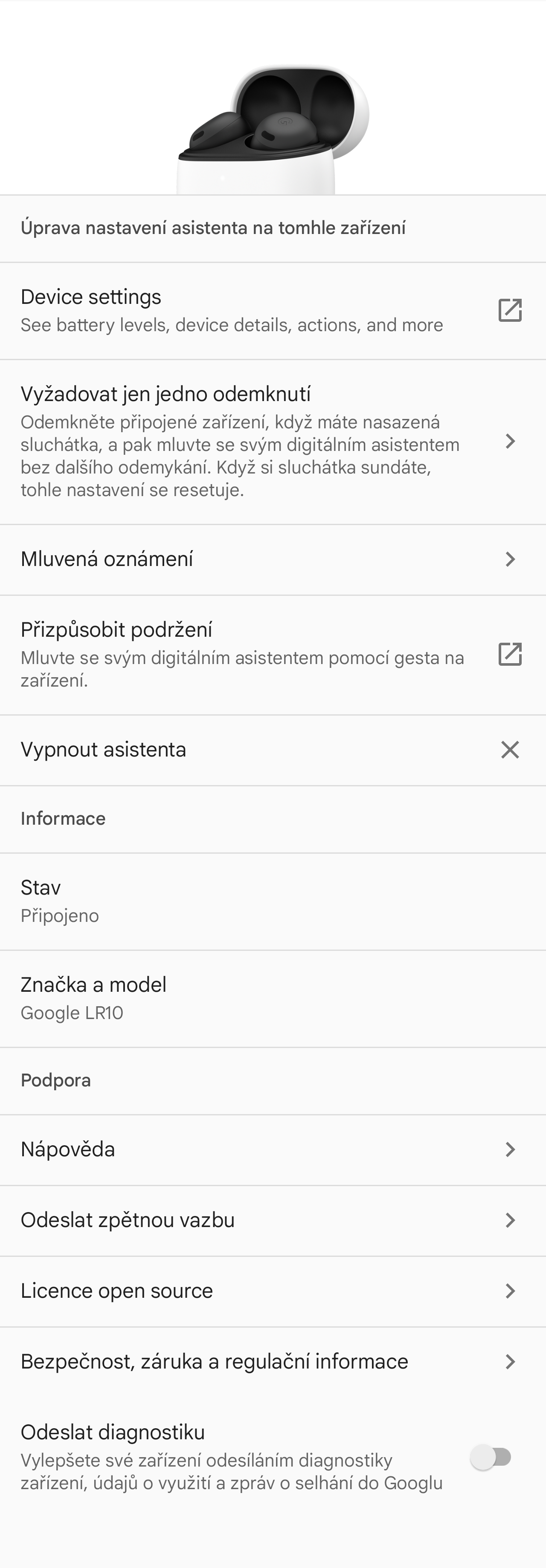
Task: Open Device settings via the external link icon
Action: coord(510,310)
